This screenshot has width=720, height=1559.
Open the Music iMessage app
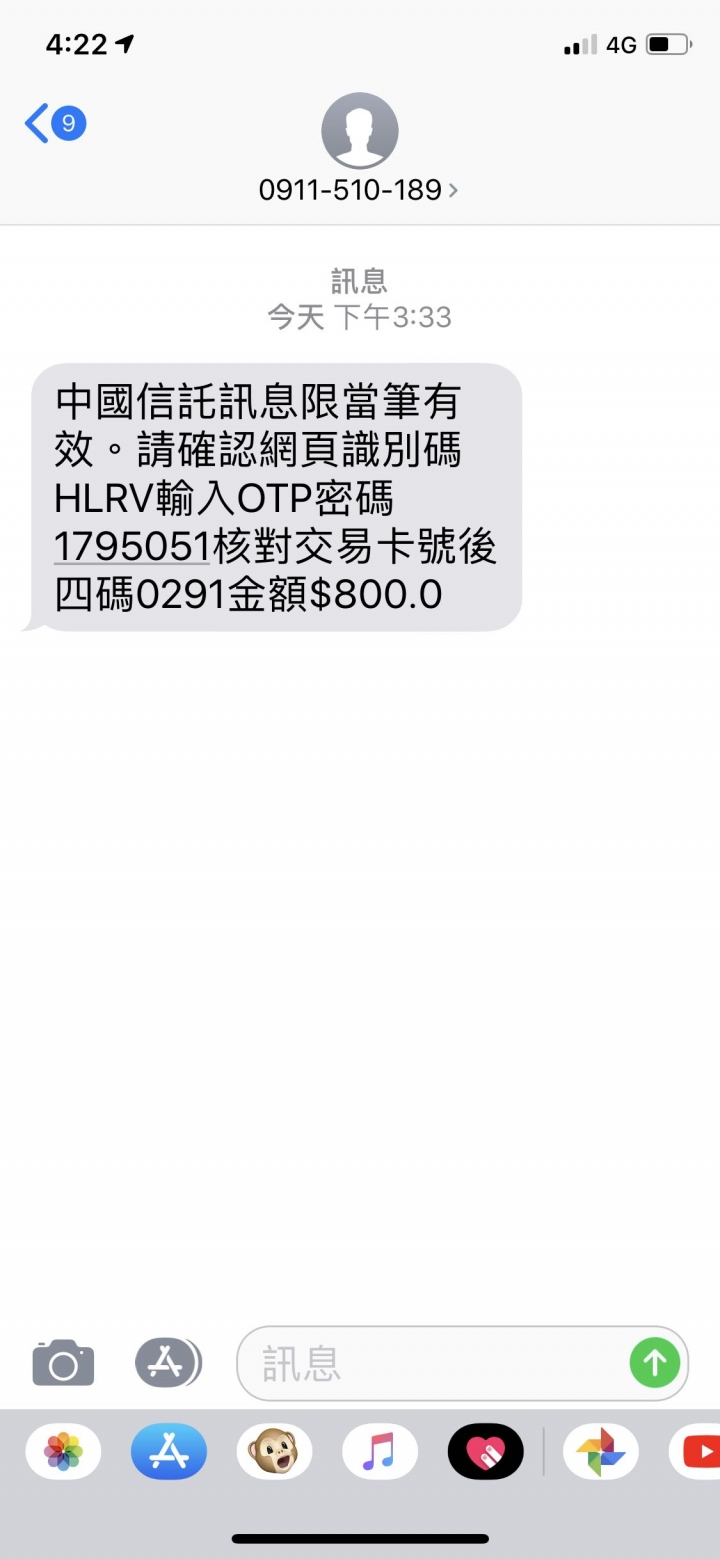tap(379, 1451)
